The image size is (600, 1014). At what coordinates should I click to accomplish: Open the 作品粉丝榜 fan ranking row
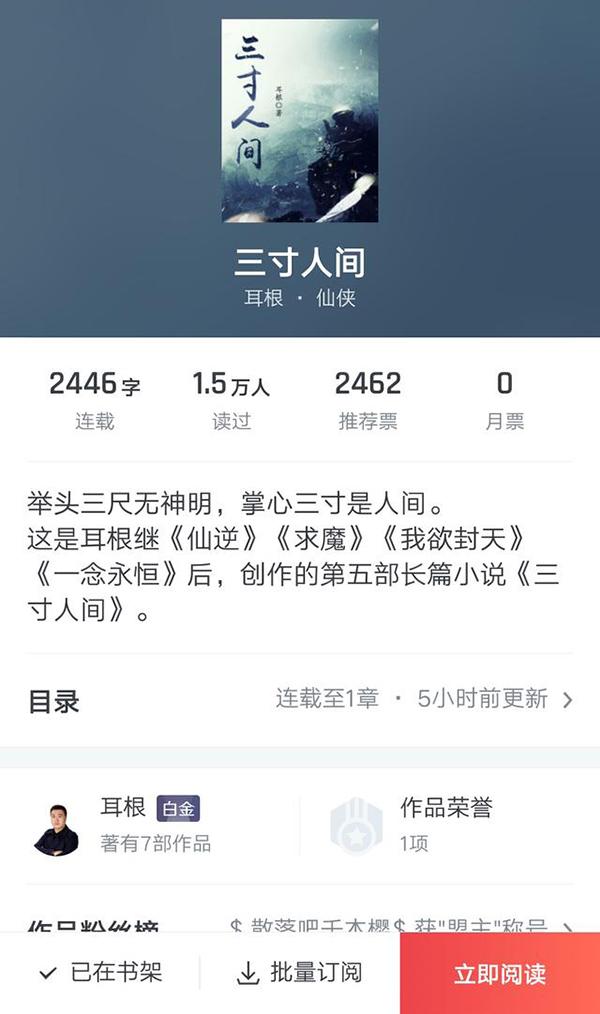point(300,926)
